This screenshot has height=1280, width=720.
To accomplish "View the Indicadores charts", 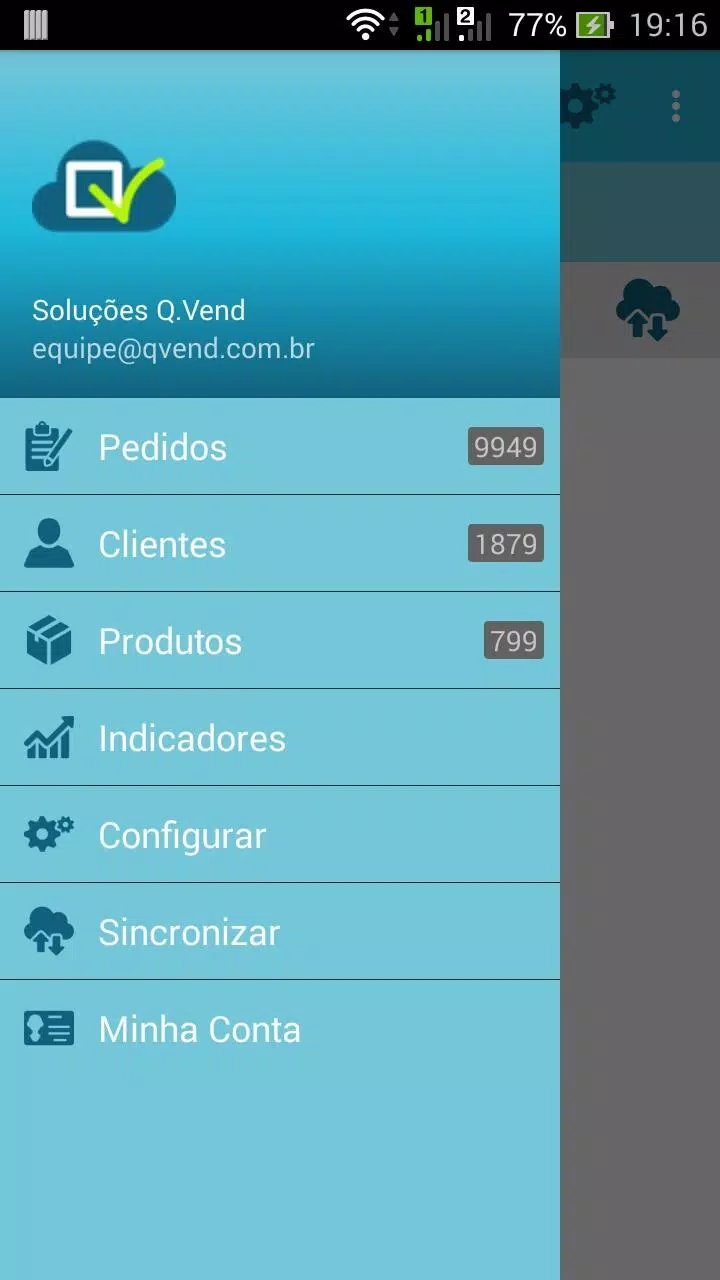I will point(280,737).
